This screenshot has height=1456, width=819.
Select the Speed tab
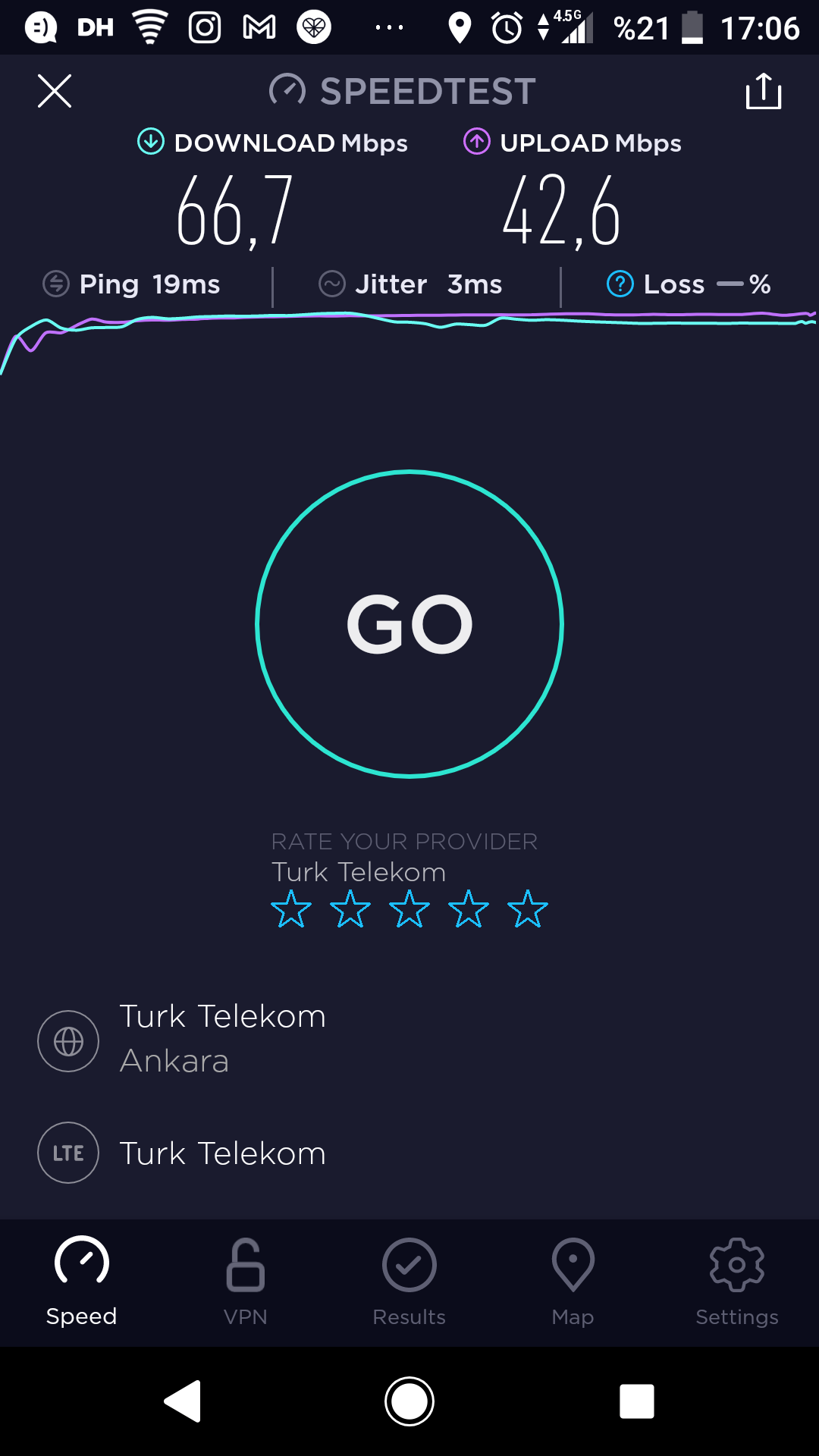pyautogui.click(x=82, y=1282)
